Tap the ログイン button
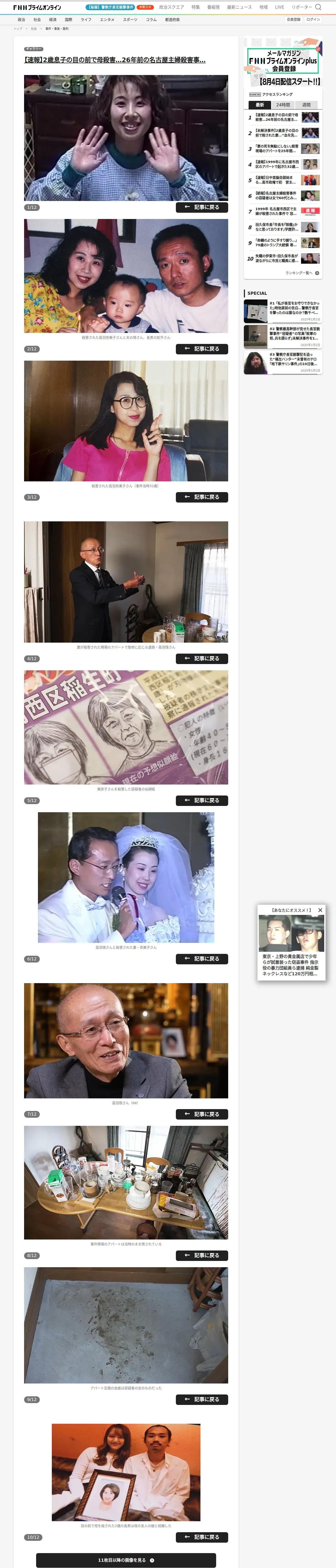Screen dimensions: 336x1568 313,20
